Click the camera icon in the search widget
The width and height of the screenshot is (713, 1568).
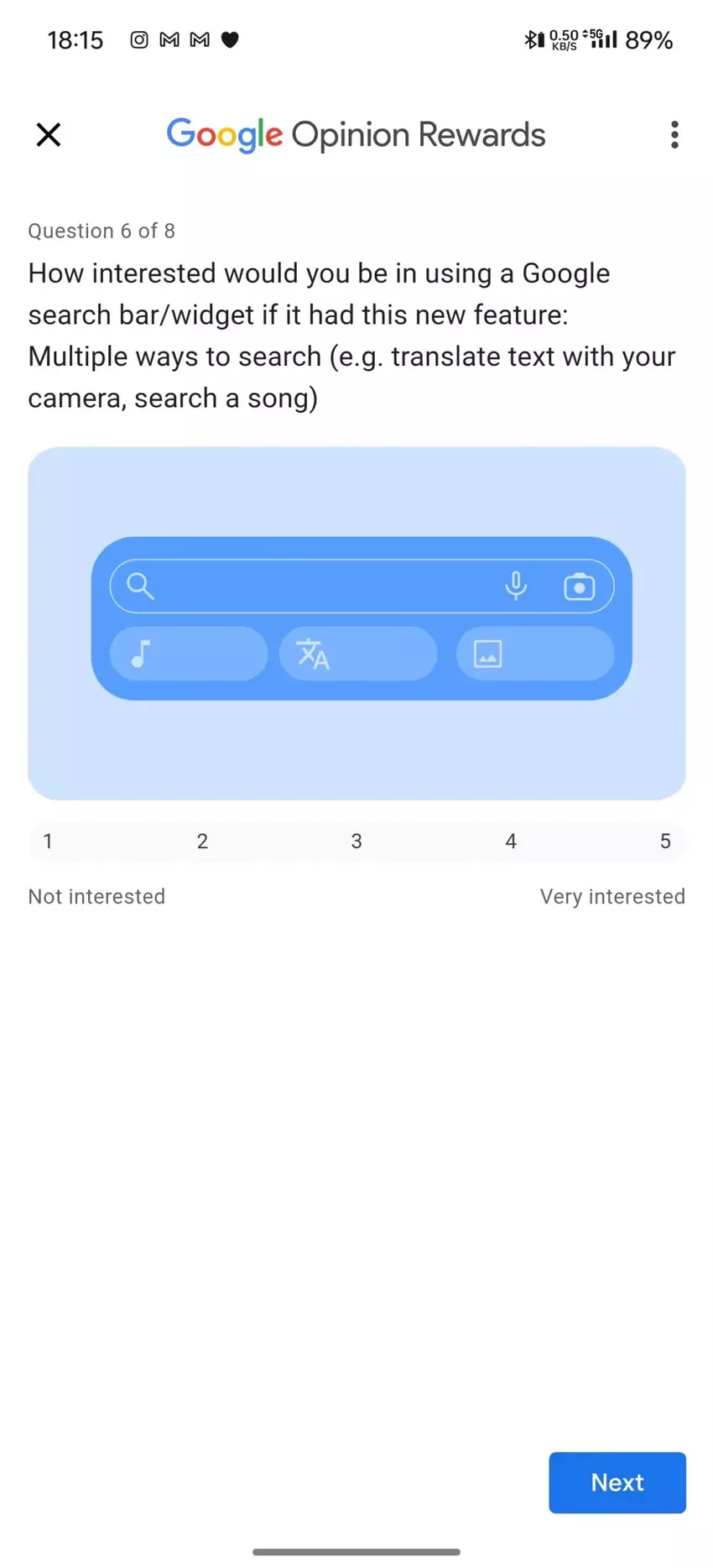(x=579, y=587)
